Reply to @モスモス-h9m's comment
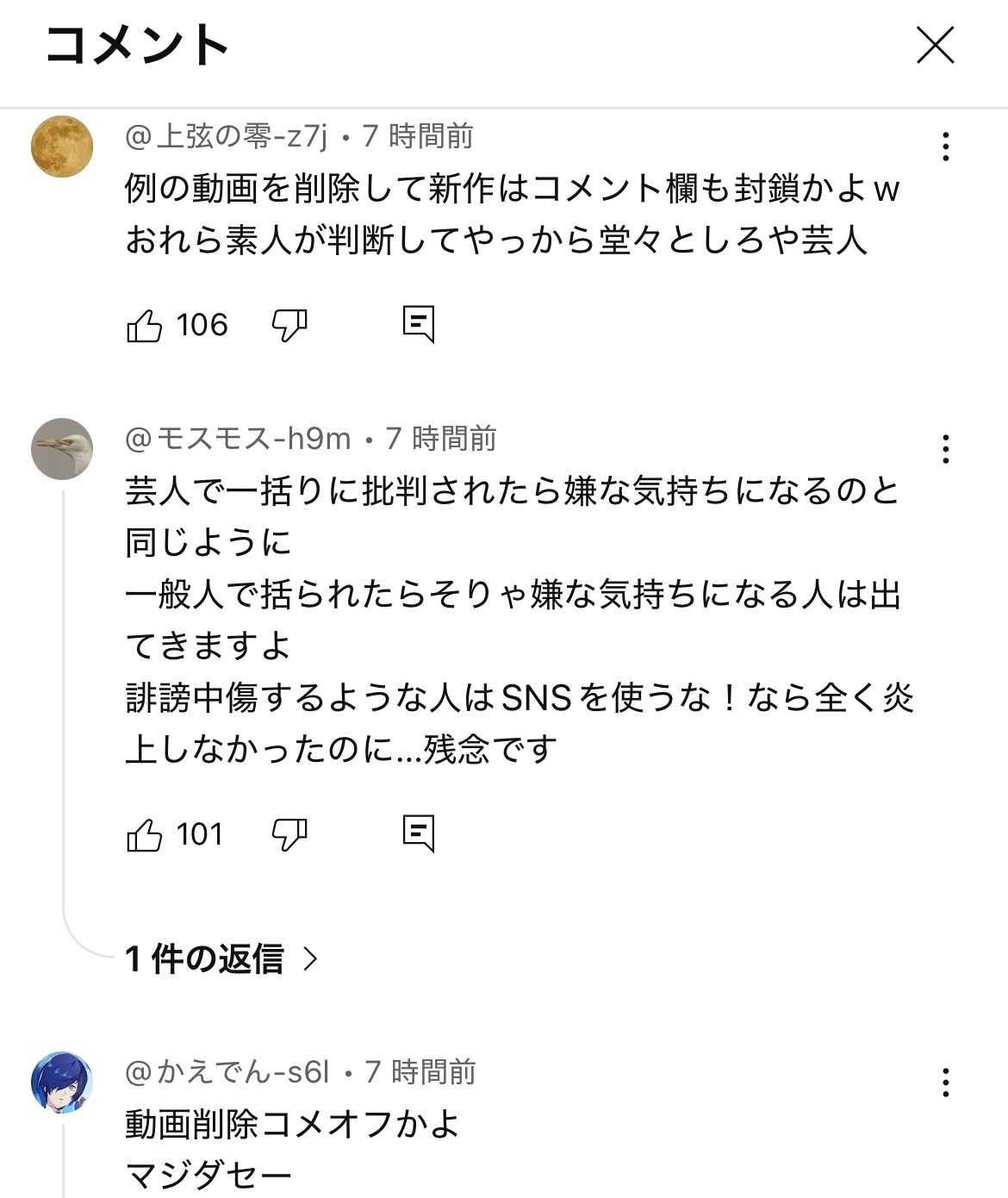 click(x=419, y=833)
